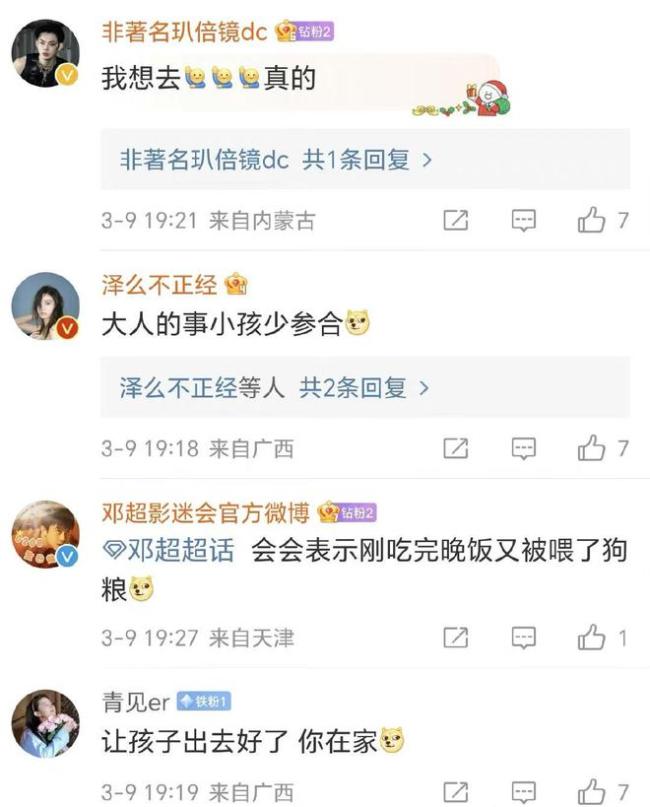Open 邓超影迷会官方微博 username

pos(205,513)
